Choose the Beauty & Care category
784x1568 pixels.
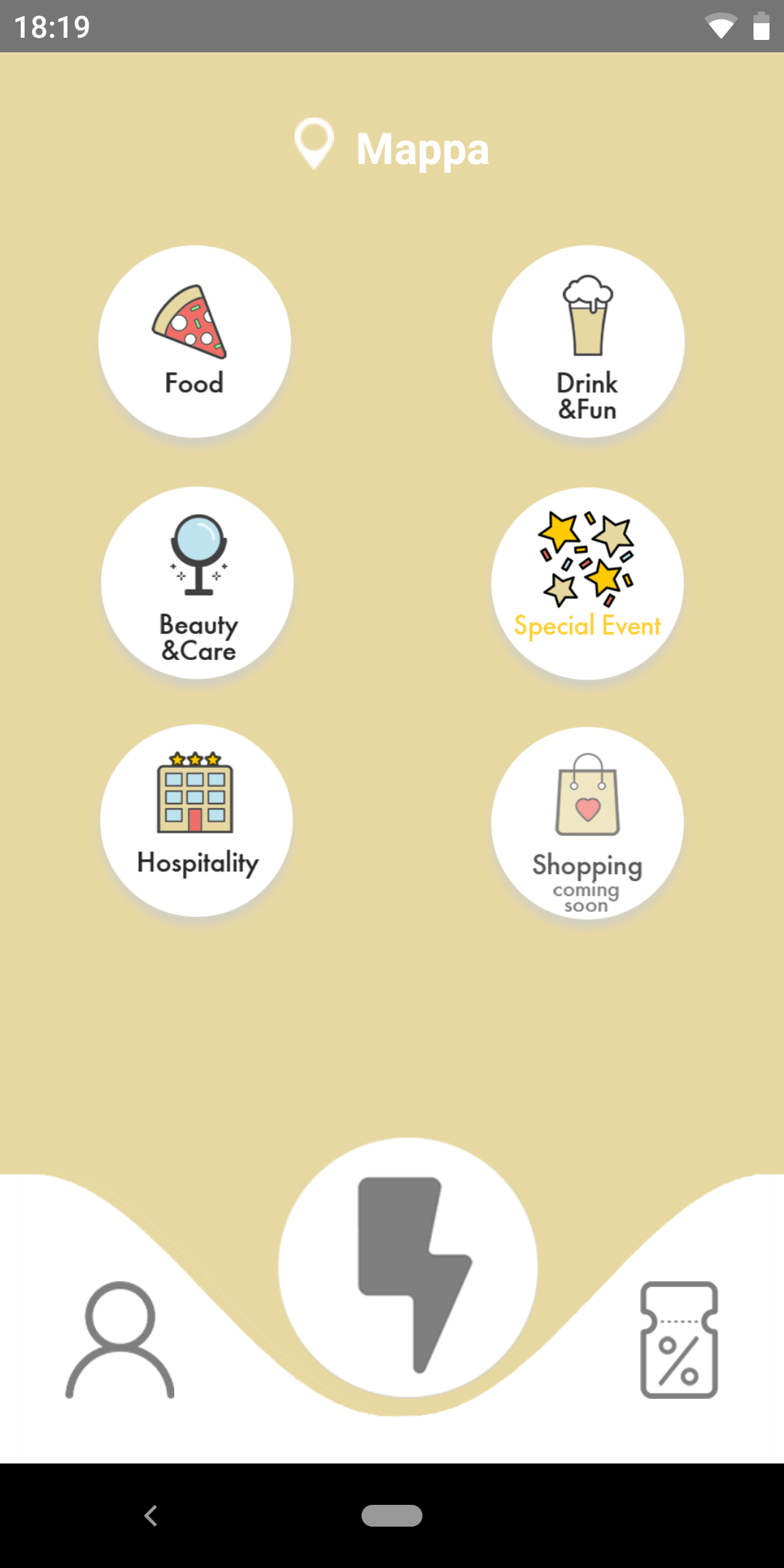pyautogui.click(x=197, y=583)
